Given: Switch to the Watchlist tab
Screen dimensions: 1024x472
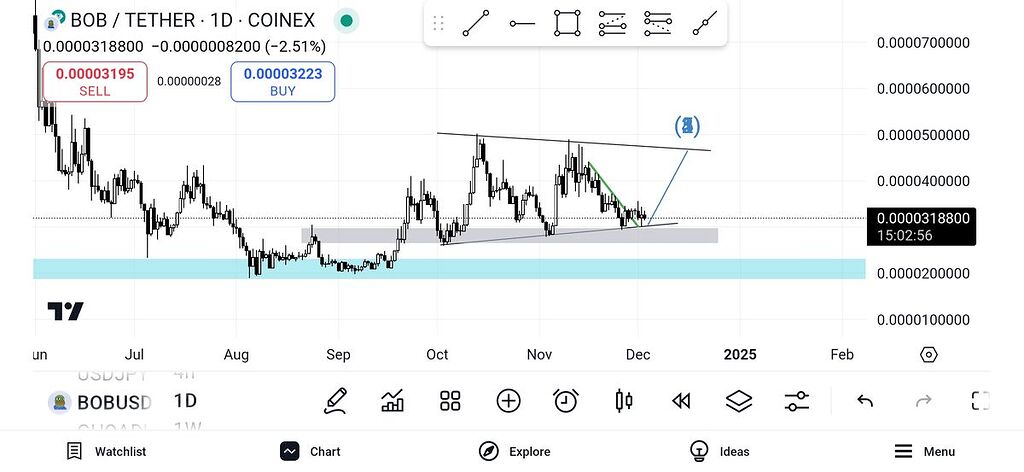Looking at the screenshot, I should point(106,451).
